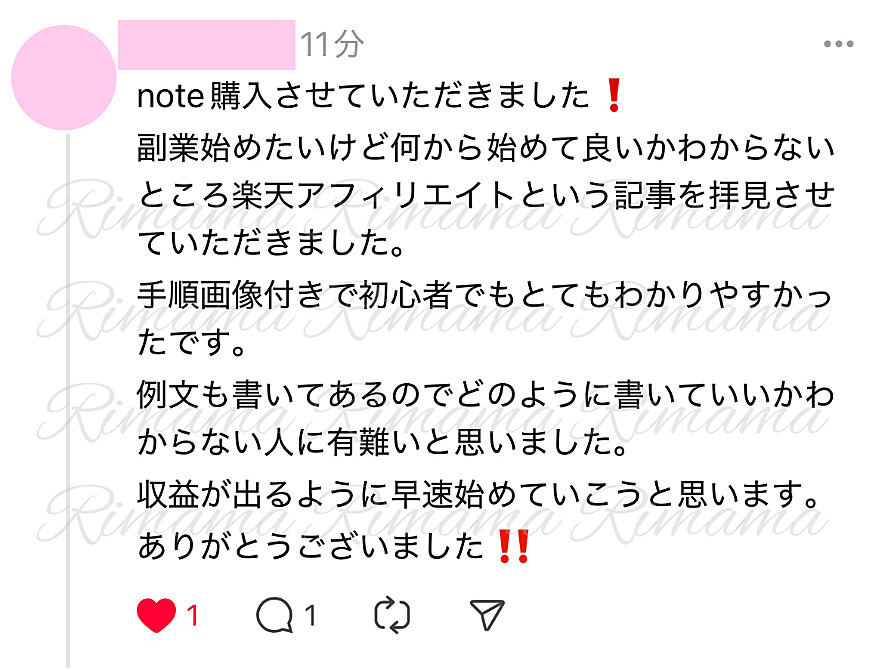Unlike the post via the red heart
The width and height of the screenshot is (891, 670).
point(156,615)
